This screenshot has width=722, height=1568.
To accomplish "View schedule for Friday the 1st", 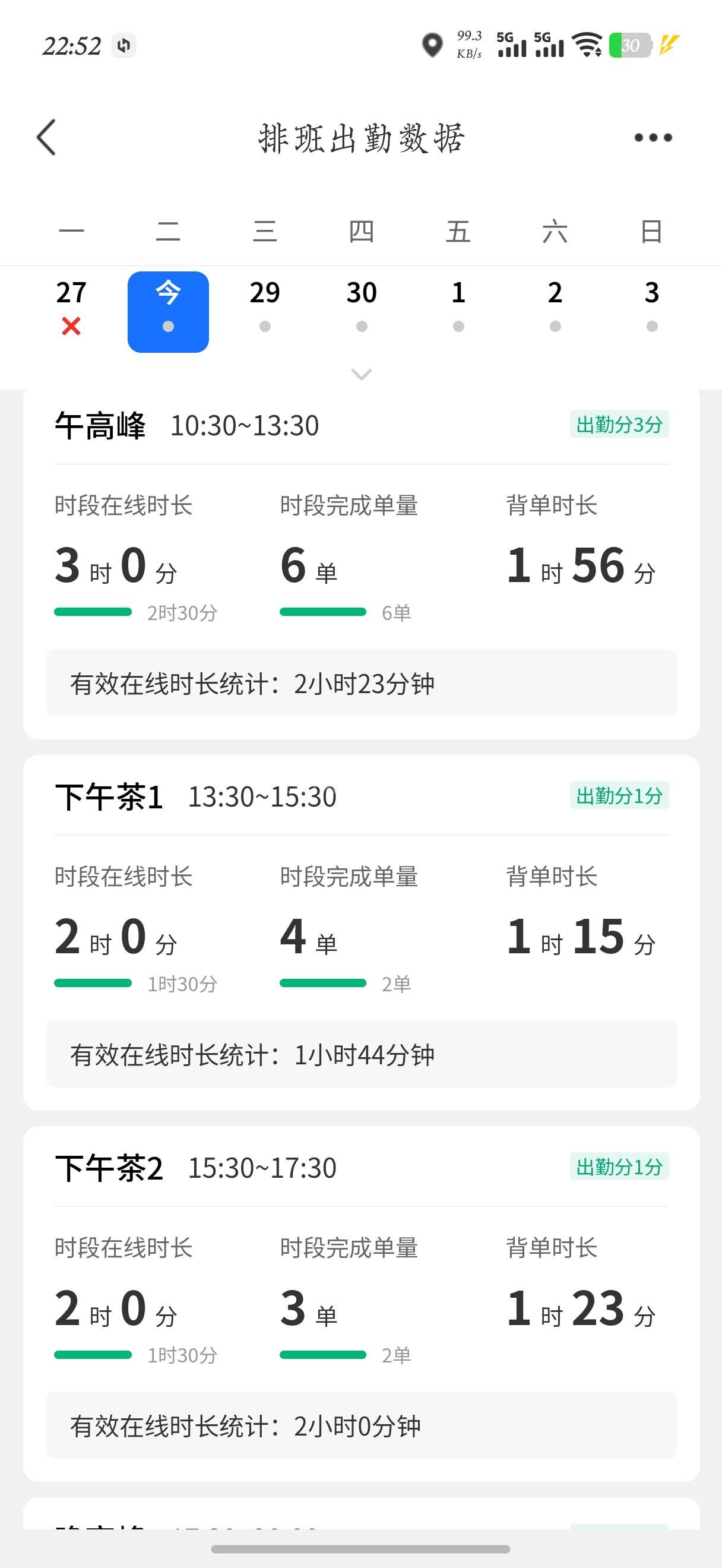I will [x=458, y=308].
